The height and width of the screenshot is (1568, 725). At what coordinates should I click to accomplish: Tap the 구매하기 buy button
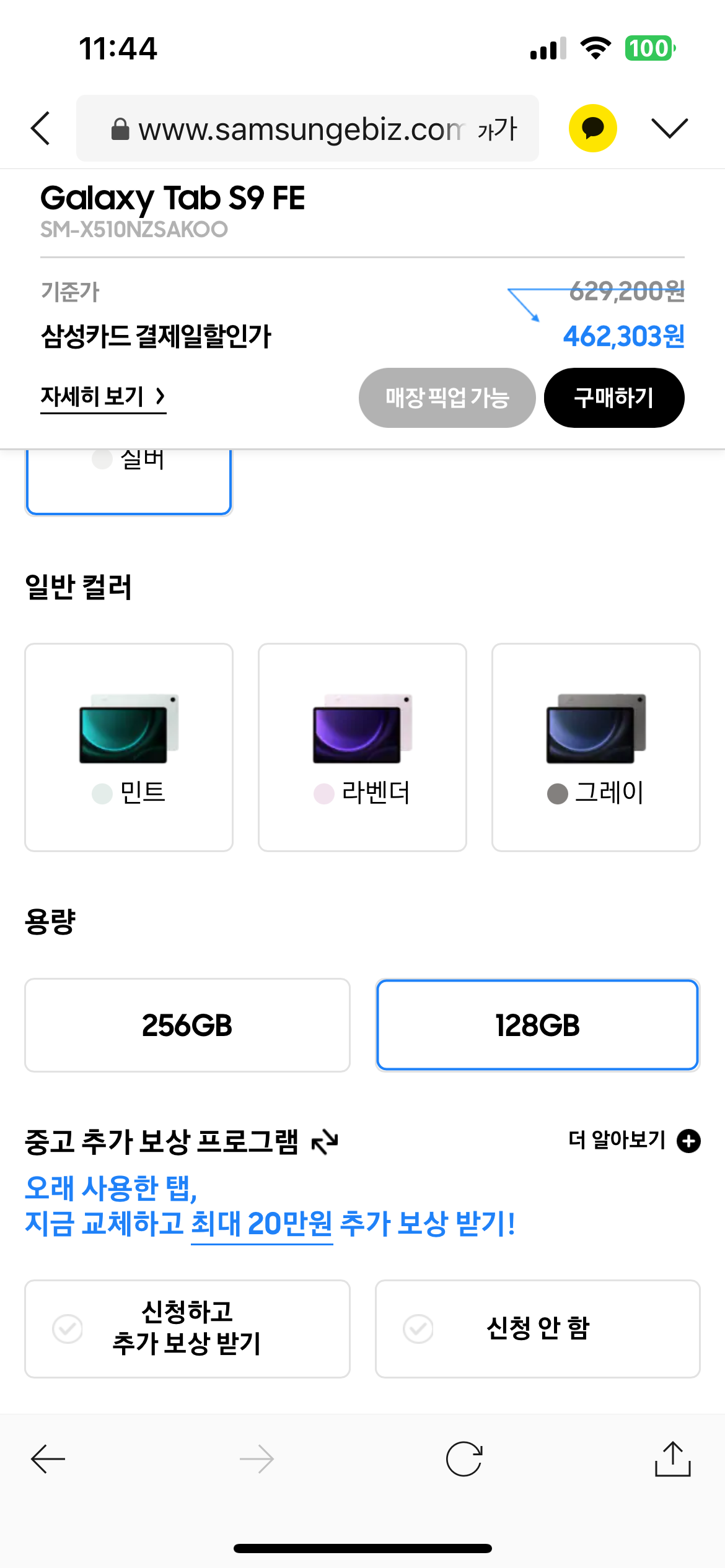click(613, 398)
